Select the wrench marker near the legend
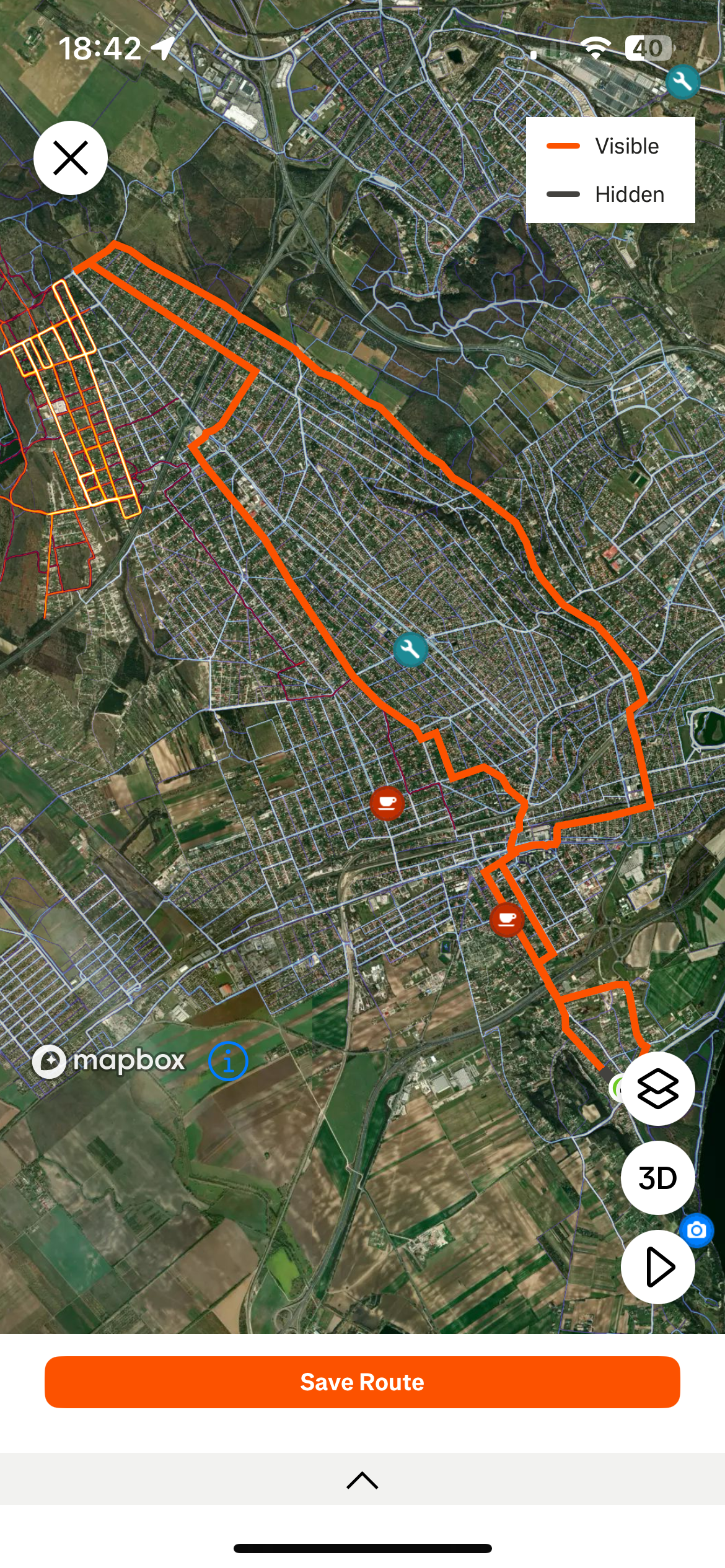This screenshot has width=725, height=1568. point(683,82)
